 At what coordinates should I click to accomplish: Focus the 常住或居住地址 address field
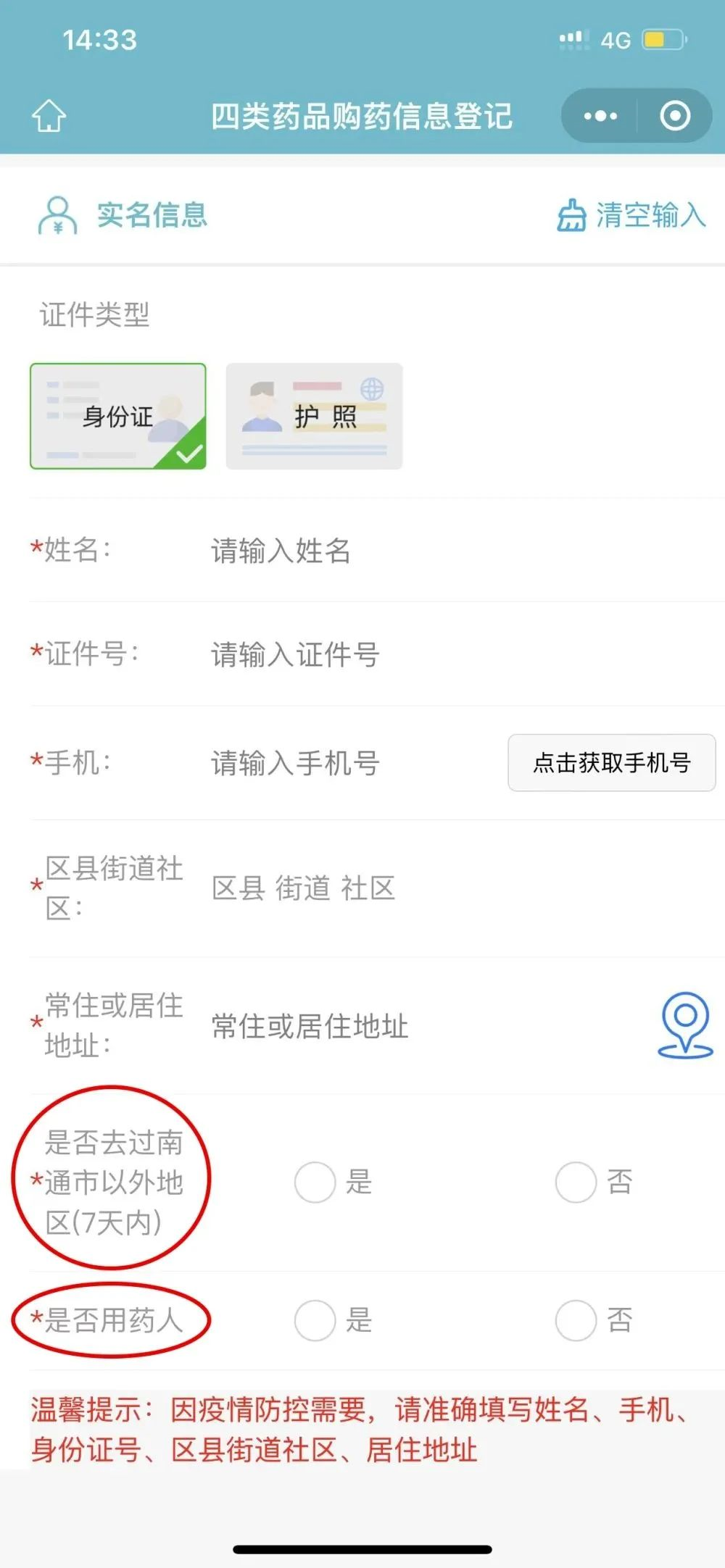tap(420, 1026)
